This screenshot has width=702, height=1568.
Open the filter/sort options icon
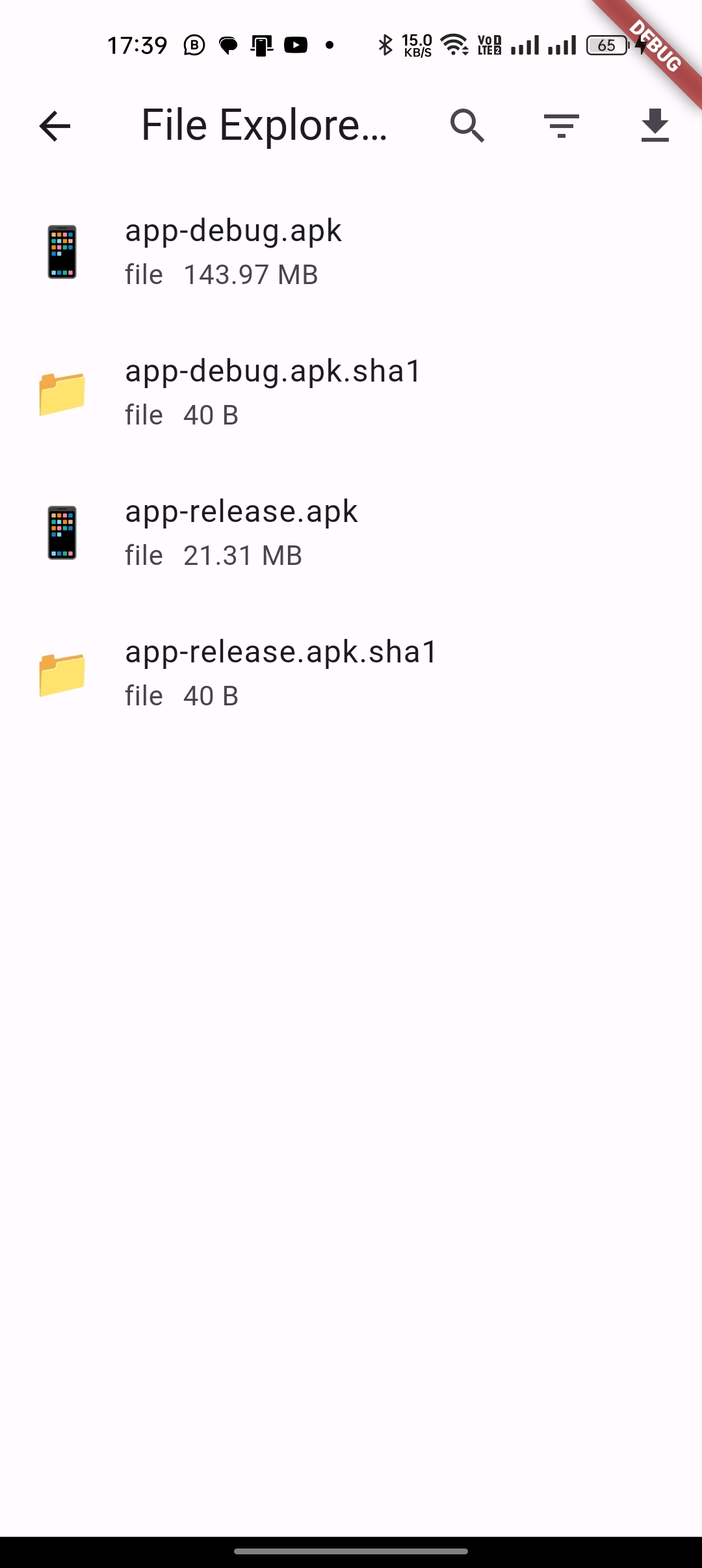tap(562, 125)
